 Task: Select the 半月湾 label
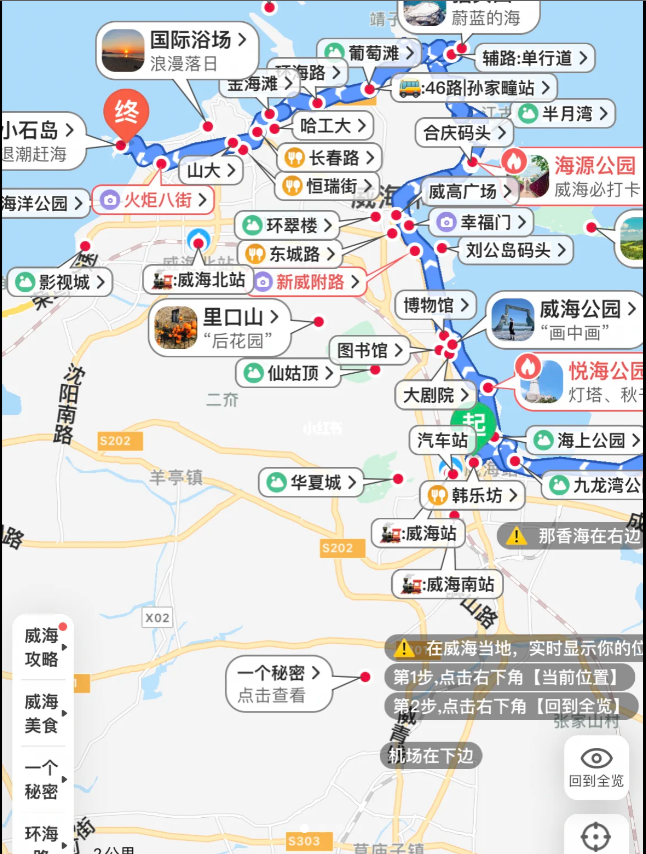pyautogui.click(x=562, y=113)
